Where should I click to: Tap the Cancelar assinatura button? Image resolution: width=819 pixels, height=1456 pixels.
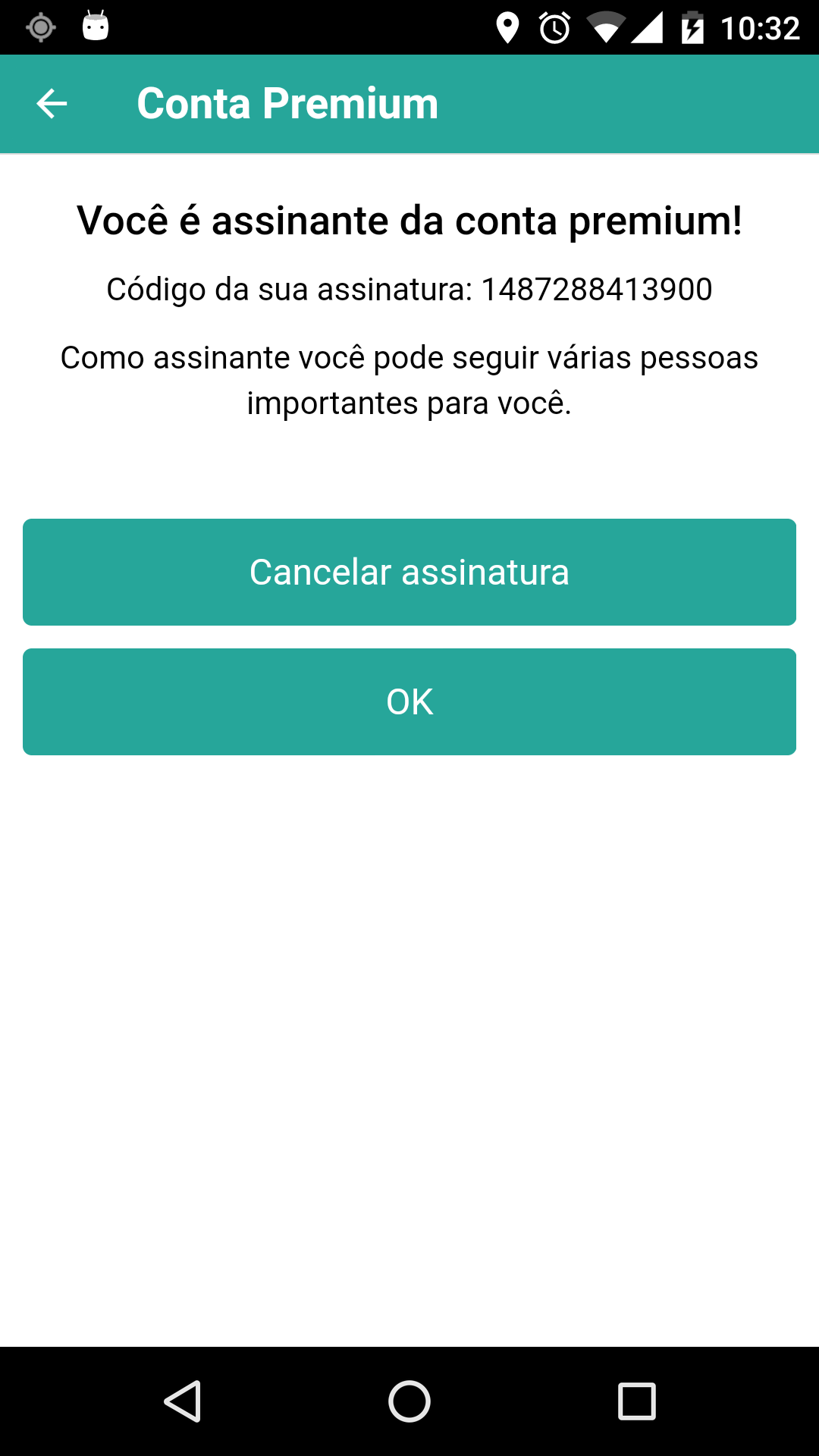click(x=409, y=572)
